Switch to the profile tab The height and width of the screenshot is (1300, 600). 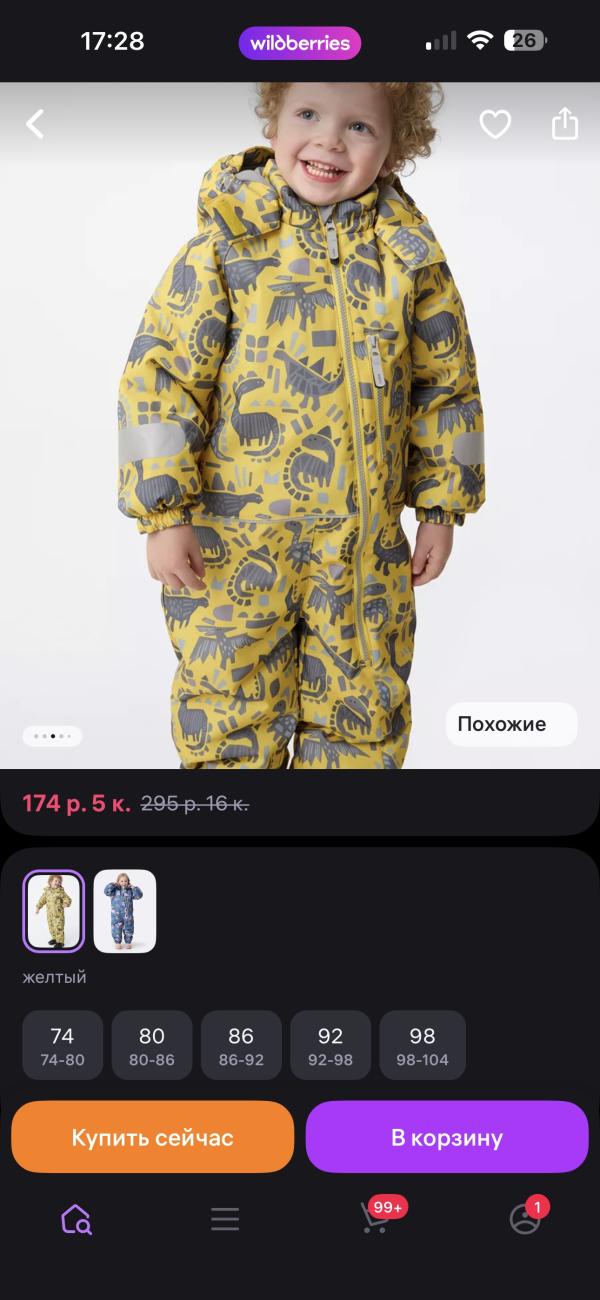coord(525,1219)
